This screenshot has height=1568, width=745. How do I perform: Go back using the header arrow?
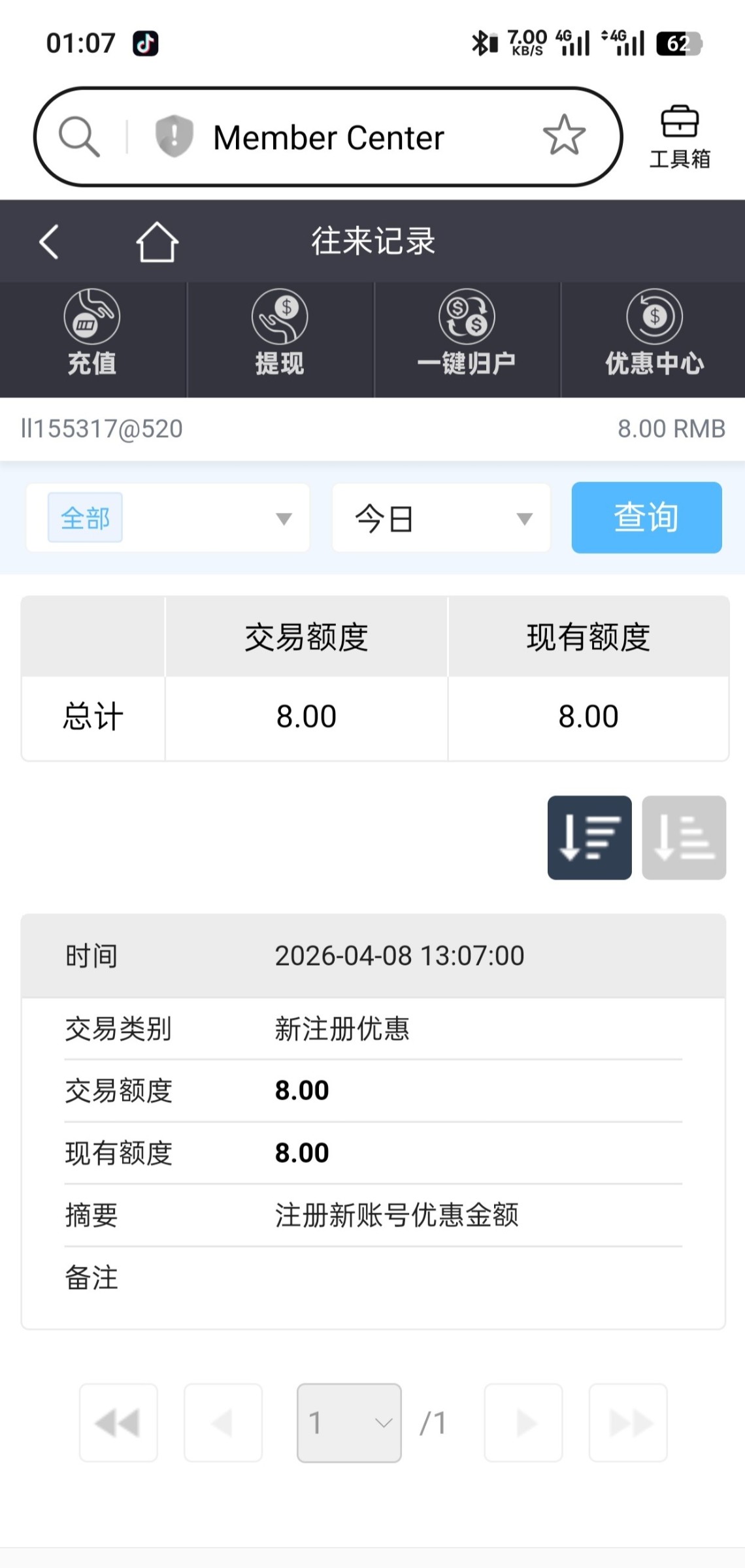coord(50,242)
